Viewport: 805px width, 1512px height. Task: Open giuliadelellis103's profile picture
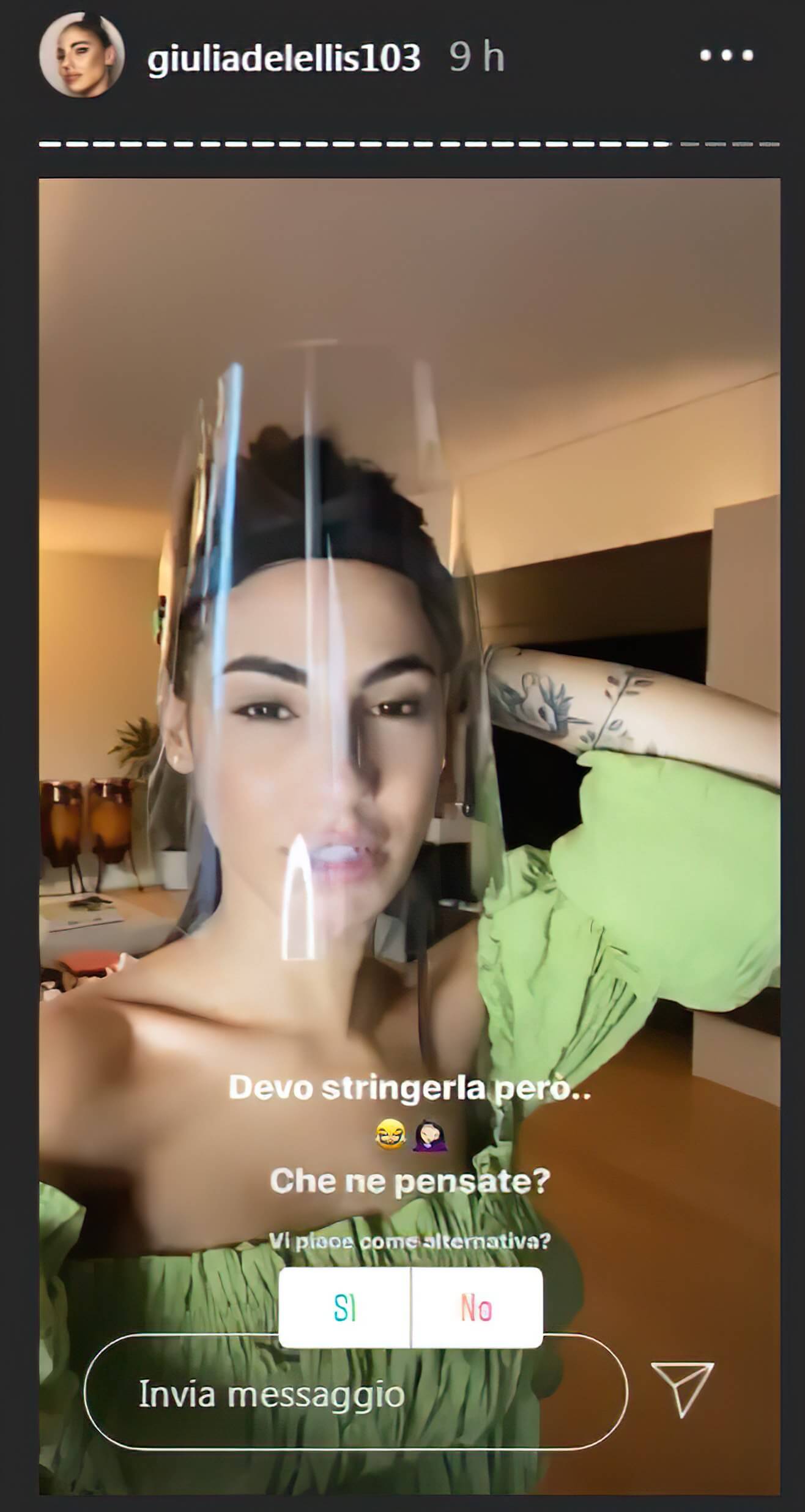81,56
